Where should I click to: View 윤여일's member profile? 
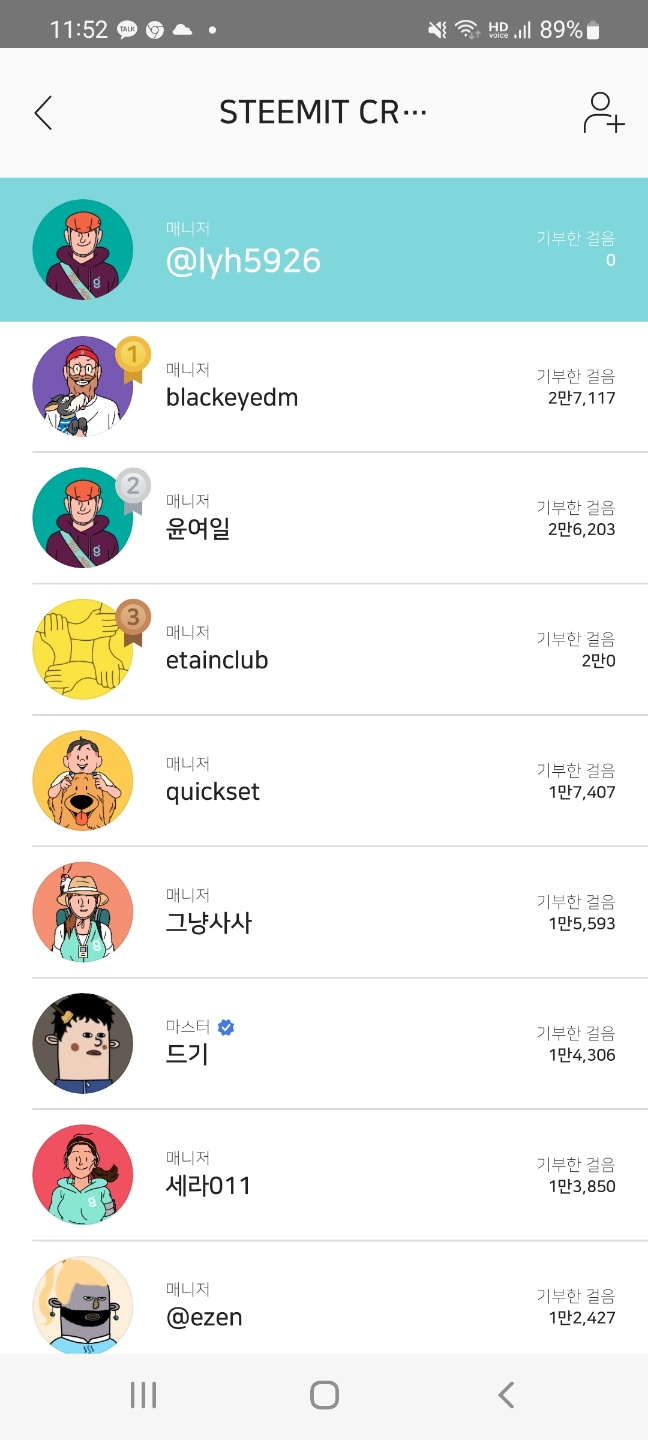[324, 518]
